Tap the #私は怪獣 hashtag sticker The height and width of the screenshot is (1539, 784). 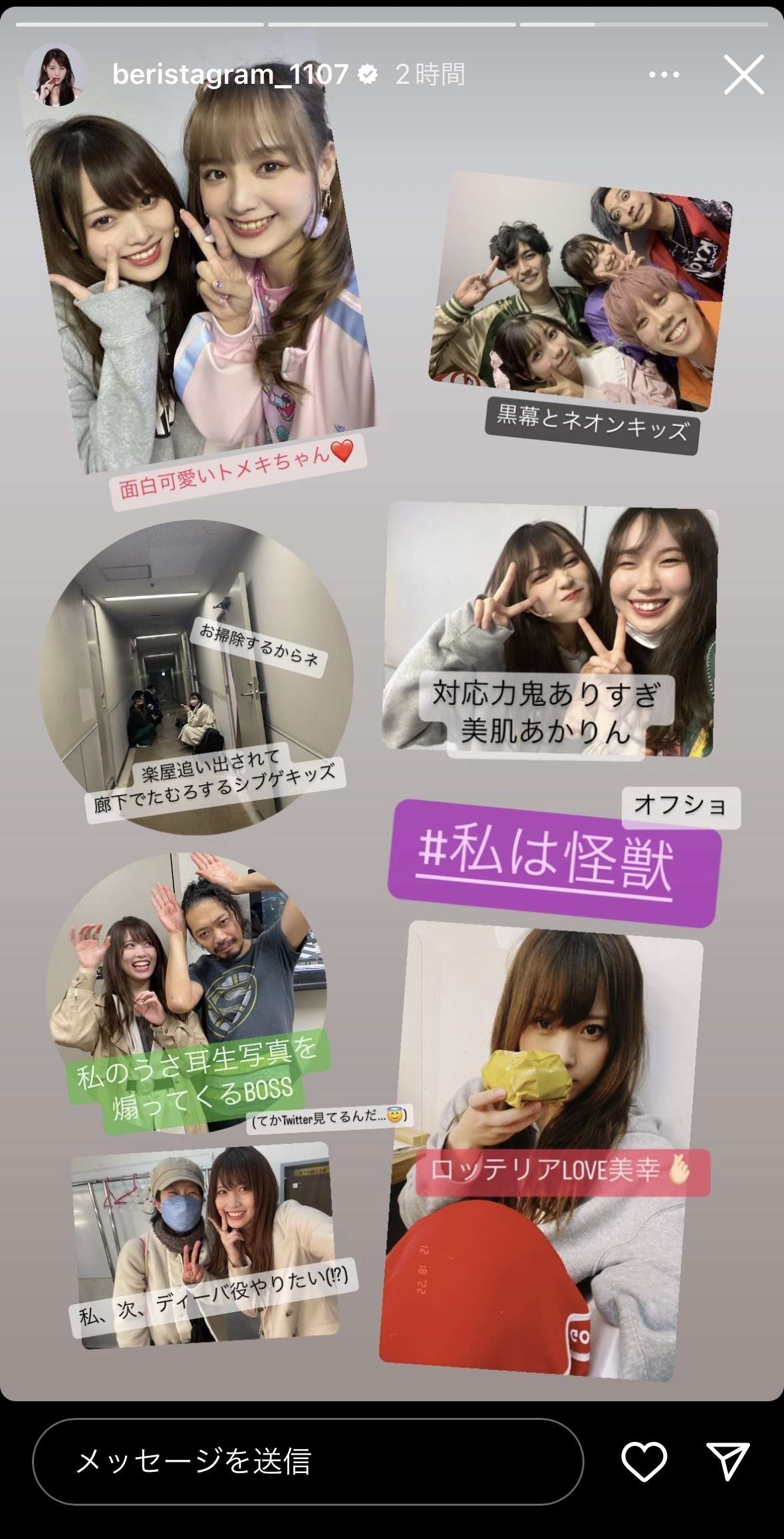point(553,863)
